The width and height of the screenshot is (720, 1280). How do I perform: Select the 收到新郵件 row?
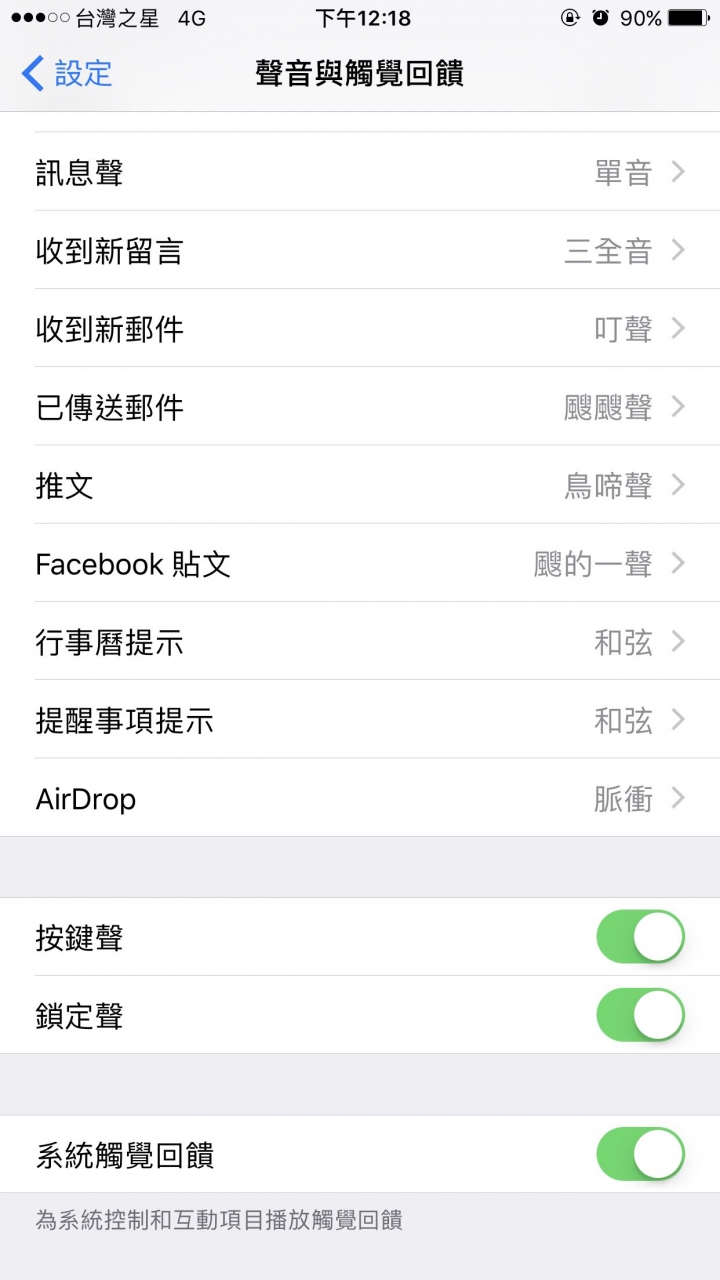click(x=360, y=328)
